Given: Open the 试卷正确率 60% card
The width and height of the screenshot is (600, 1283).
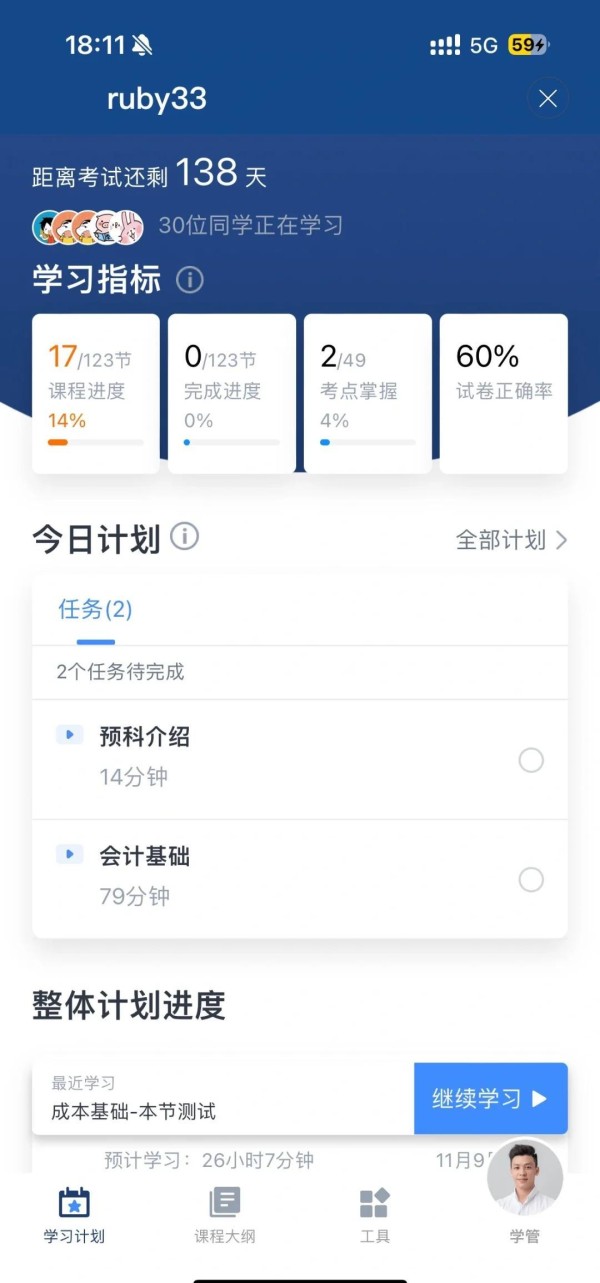Looking at the screenshot, I should click(504, 394).
